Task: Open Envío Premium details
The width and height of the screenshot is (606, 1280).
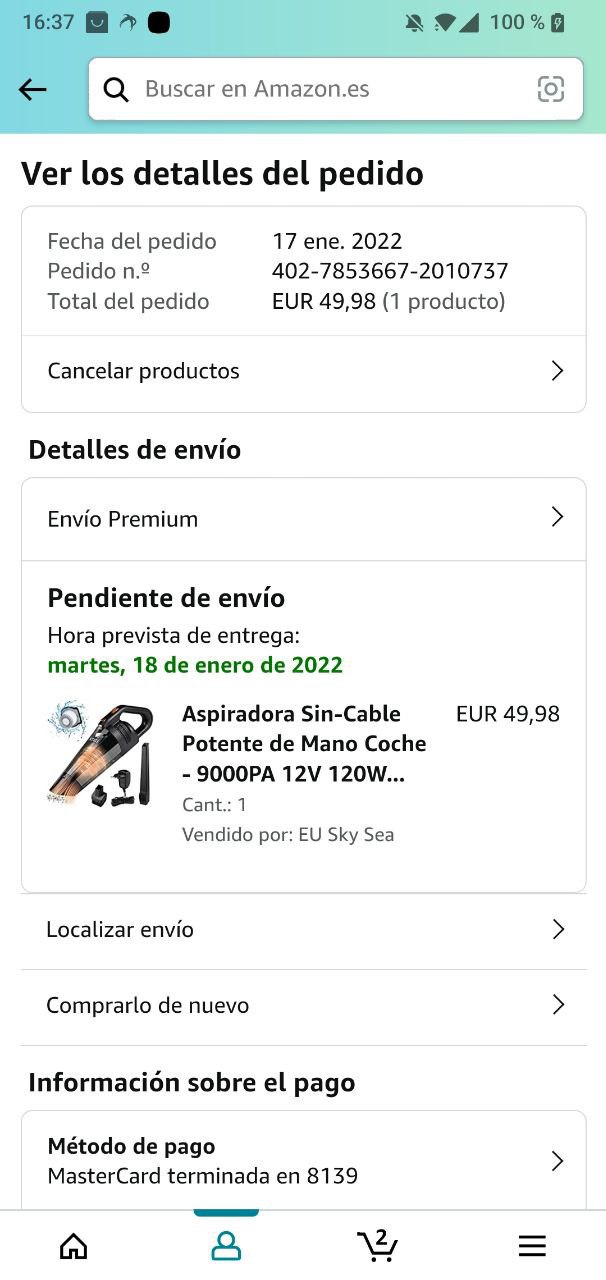Action: (303, 519)
